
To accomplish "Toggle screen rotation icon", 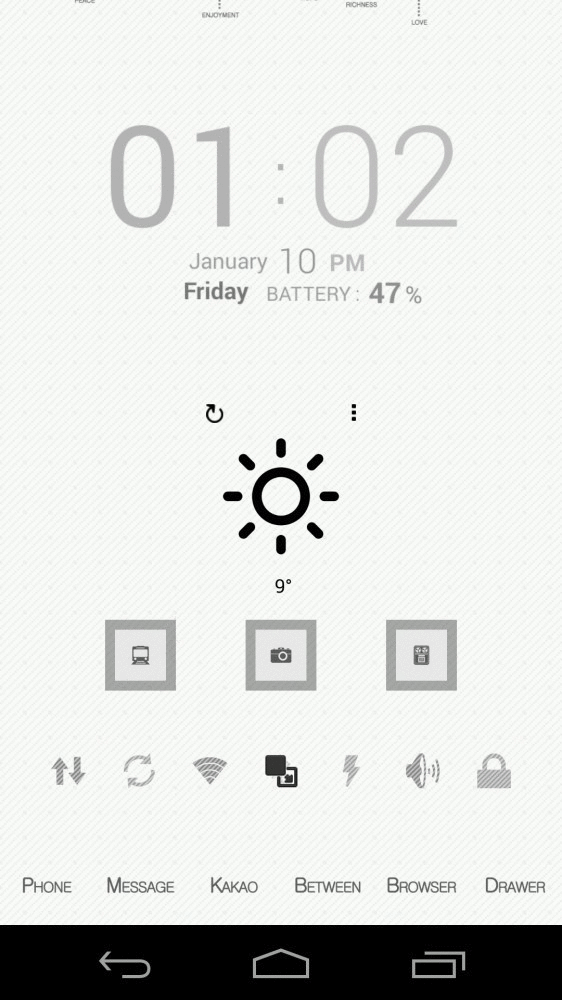I will tap(281, 771).
